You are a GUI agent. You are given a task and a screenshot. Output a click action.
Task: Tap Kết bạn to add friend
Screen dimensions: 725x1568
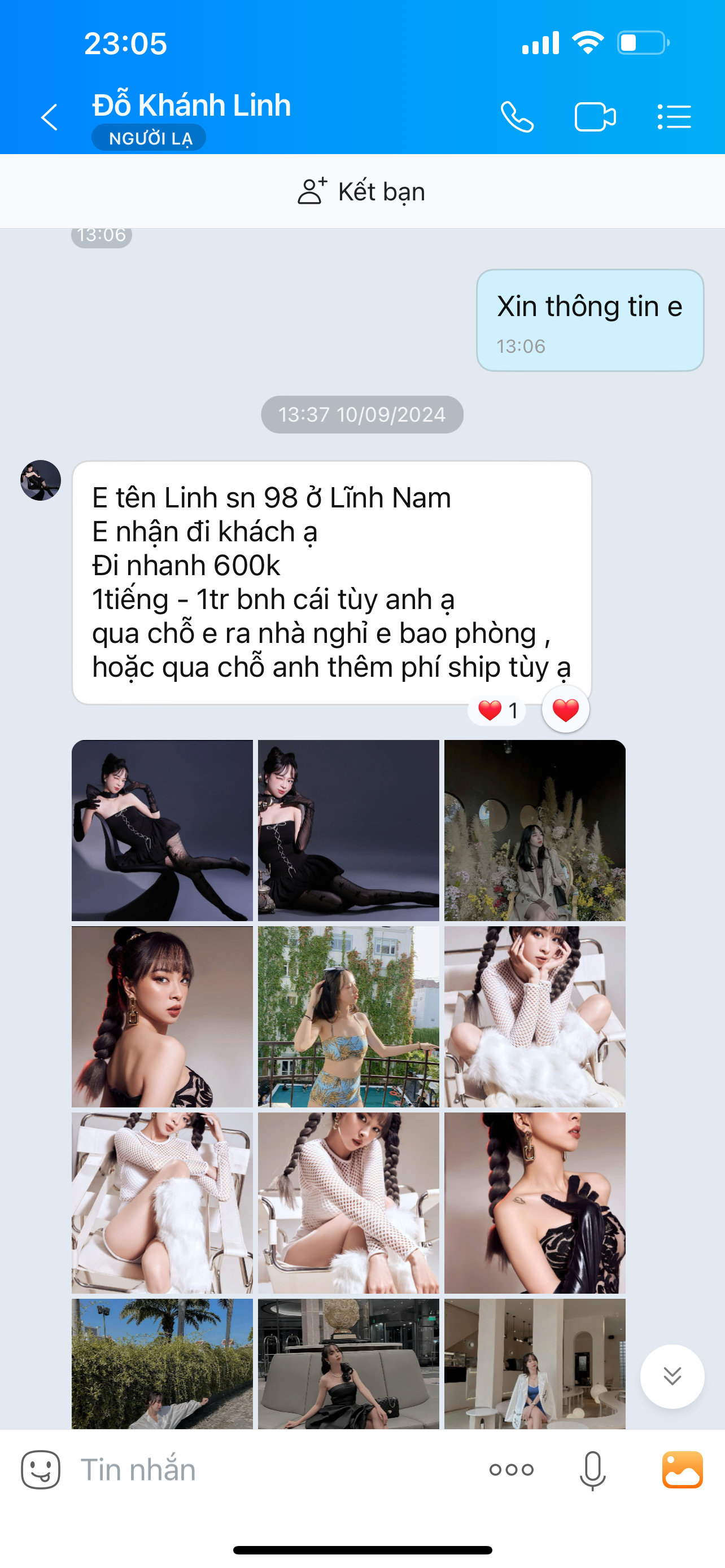pos(361,191)
